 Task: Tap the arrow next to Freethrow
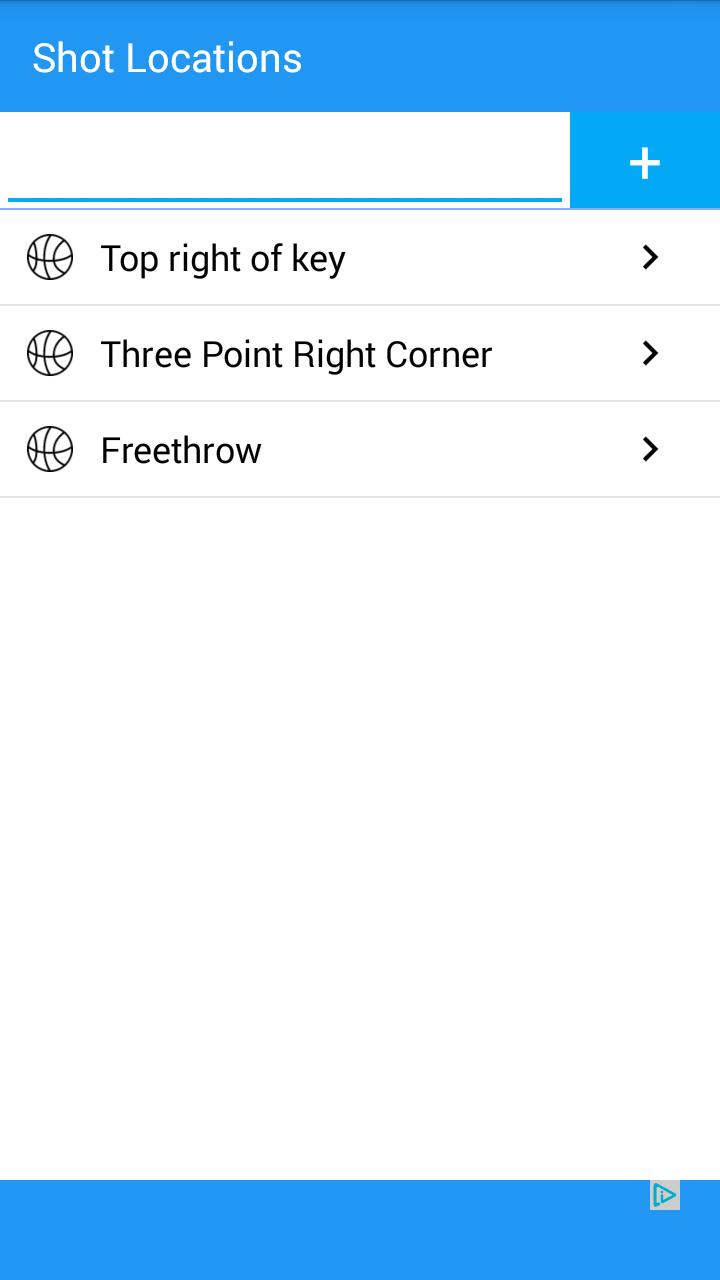coord(650,449)
